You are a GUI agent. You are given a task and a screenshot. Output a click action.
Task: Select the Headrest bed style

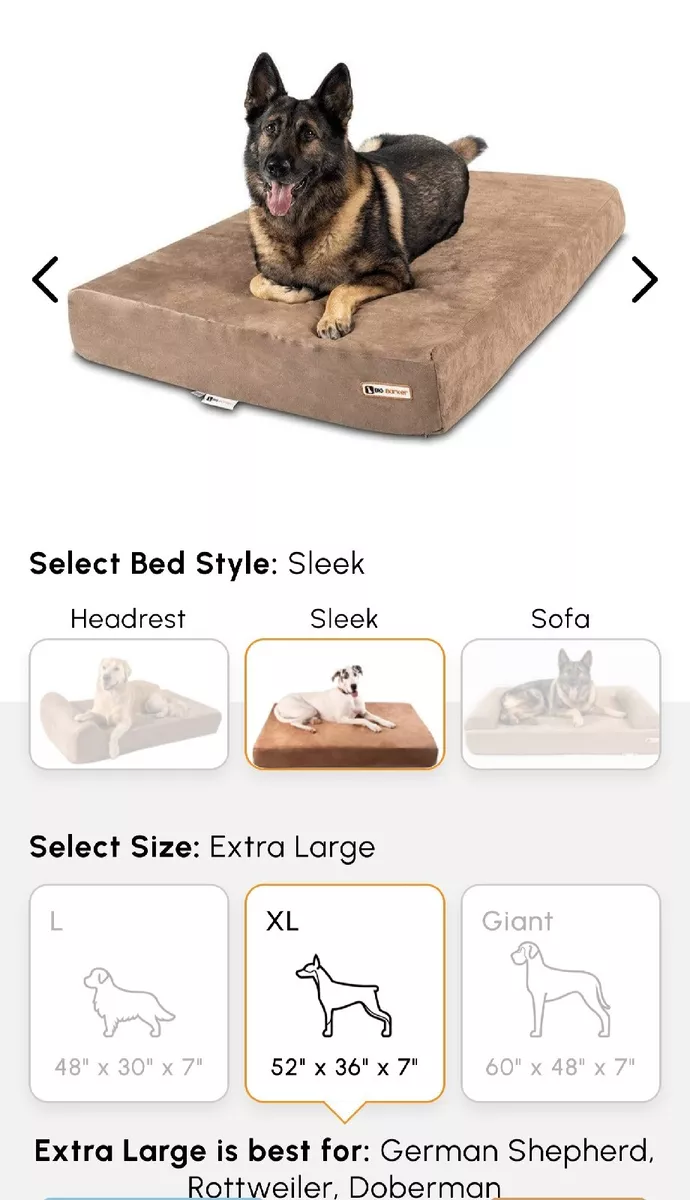tap(129, 704)
